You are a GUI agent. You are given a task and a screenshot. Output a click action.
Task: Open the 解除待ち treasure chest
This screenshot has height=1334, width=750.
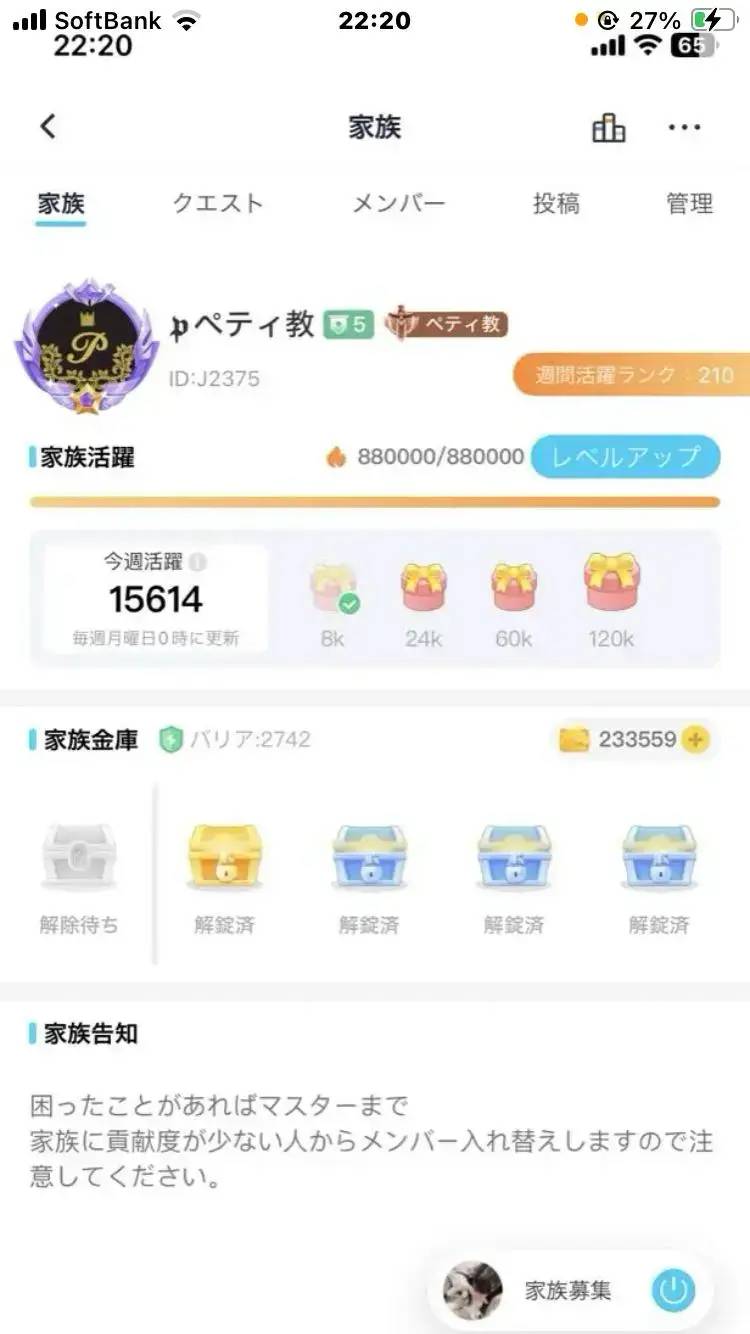[x=79, y=858]
